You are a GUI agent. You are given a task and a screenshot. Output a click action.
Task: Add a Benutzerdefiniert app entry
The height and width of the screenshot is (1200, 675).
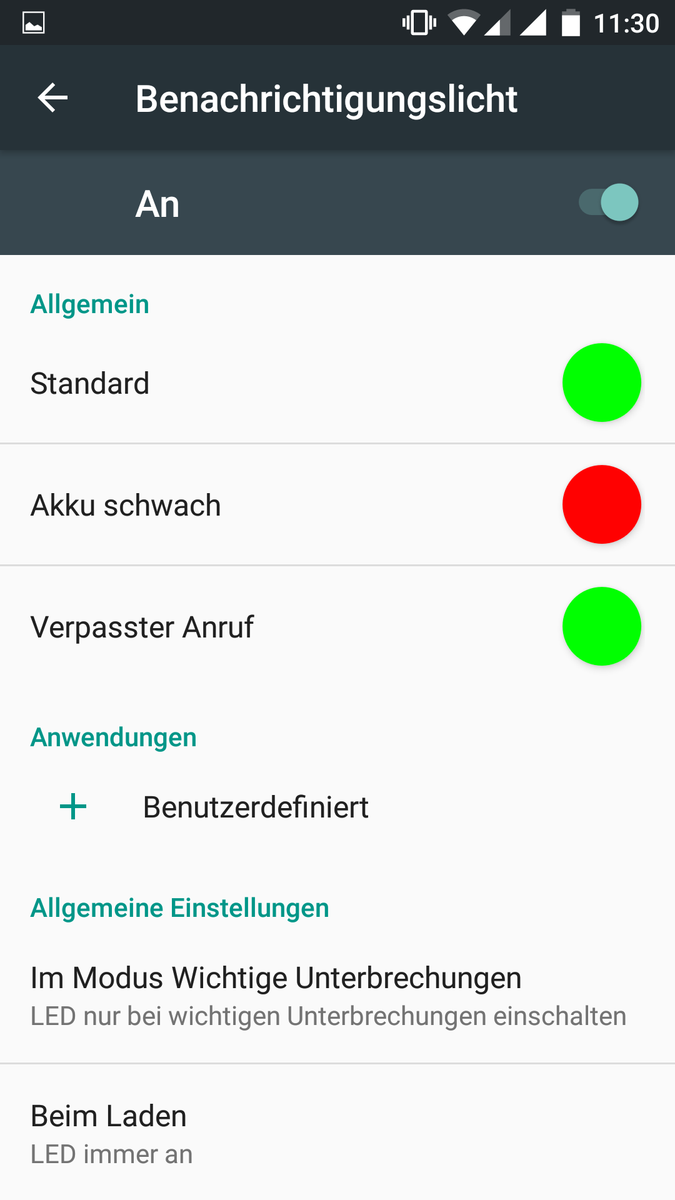pyautogui.click(x=337, y=807)
